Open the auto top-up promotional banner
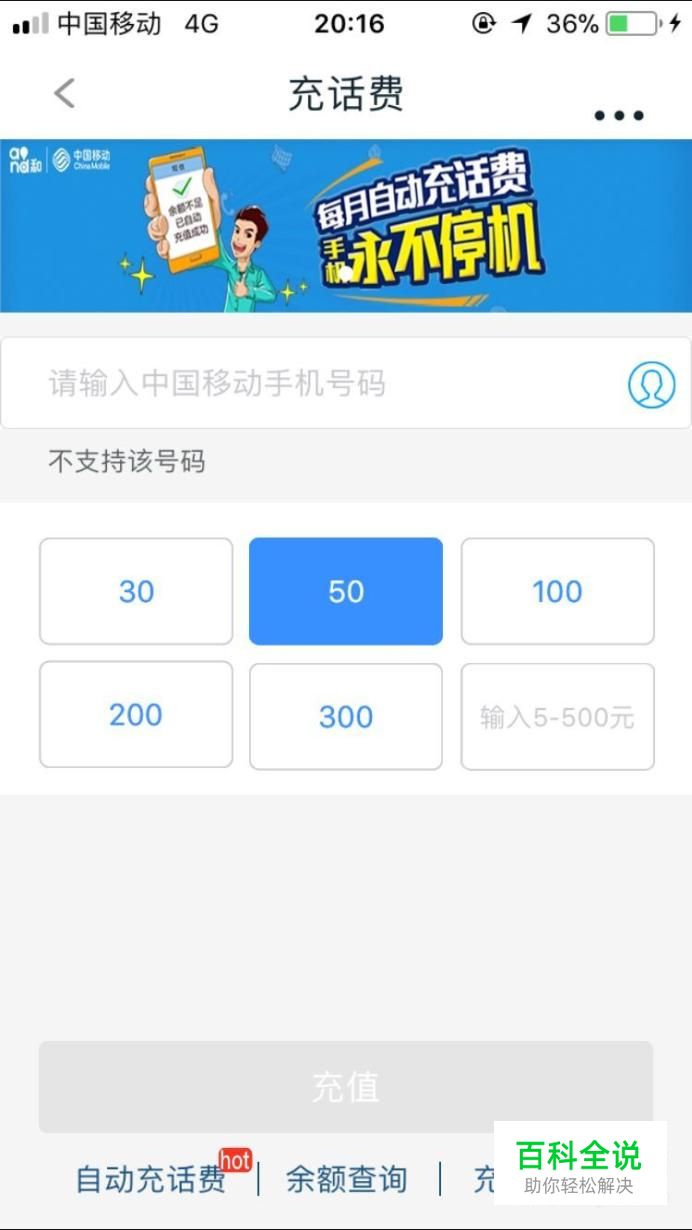692x1230 pixels. point(346,226)
